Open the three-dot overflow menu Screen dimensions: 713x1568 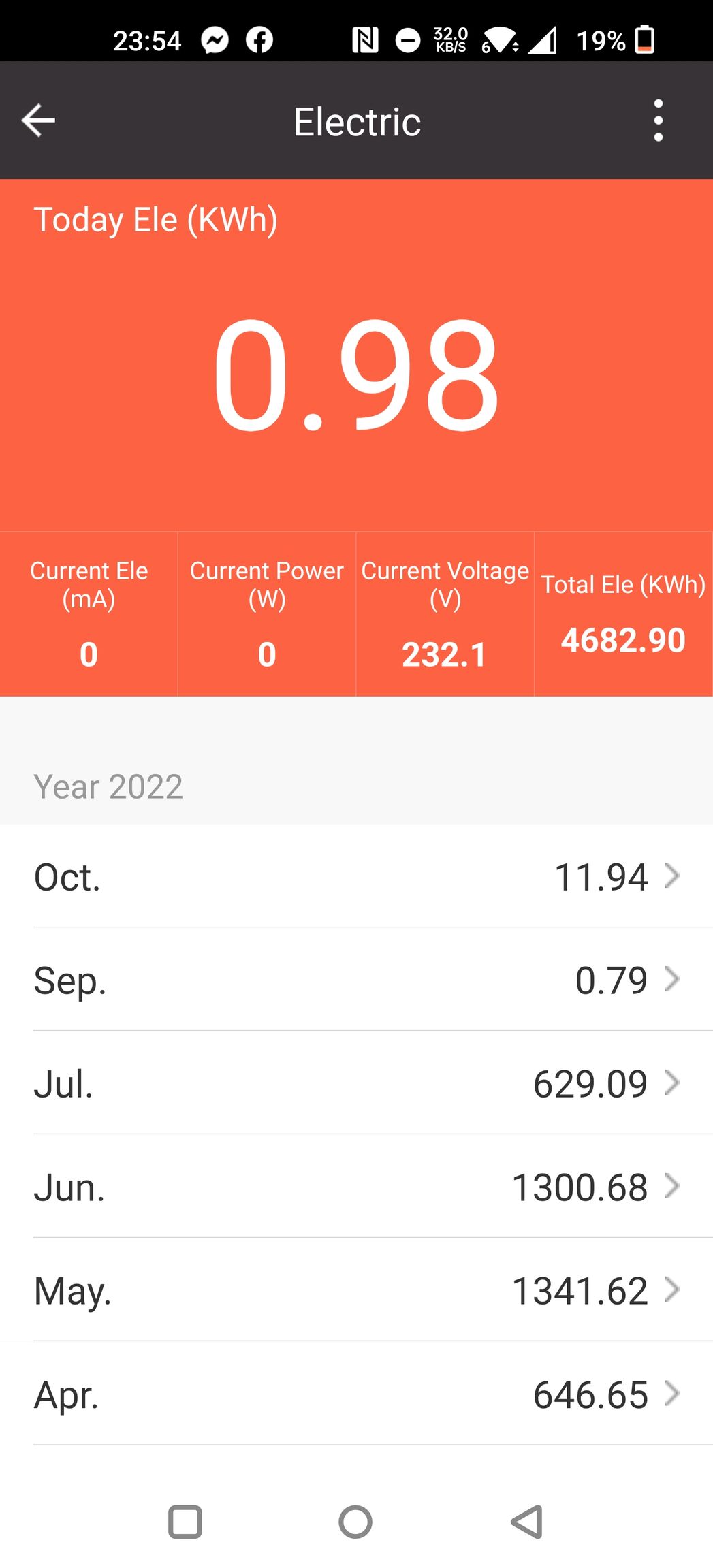[x=658, y=121]
